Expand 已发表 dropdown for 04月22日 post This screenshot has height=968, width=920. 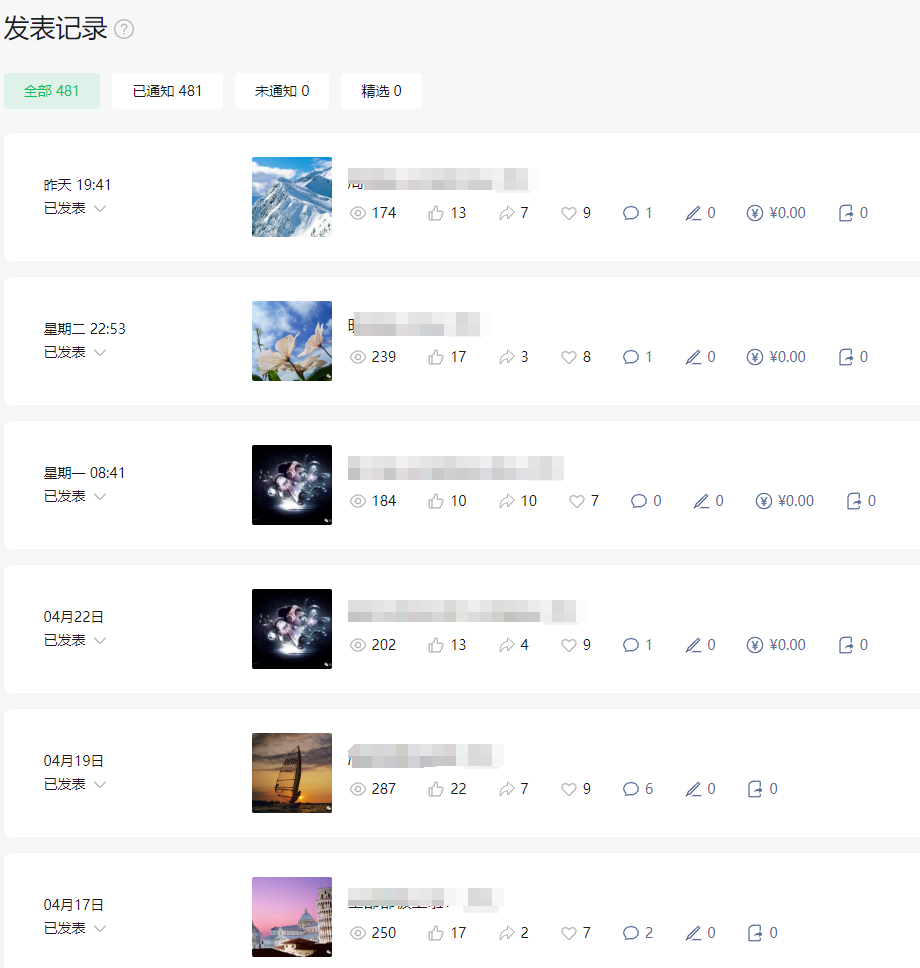(x=100, y=641)
